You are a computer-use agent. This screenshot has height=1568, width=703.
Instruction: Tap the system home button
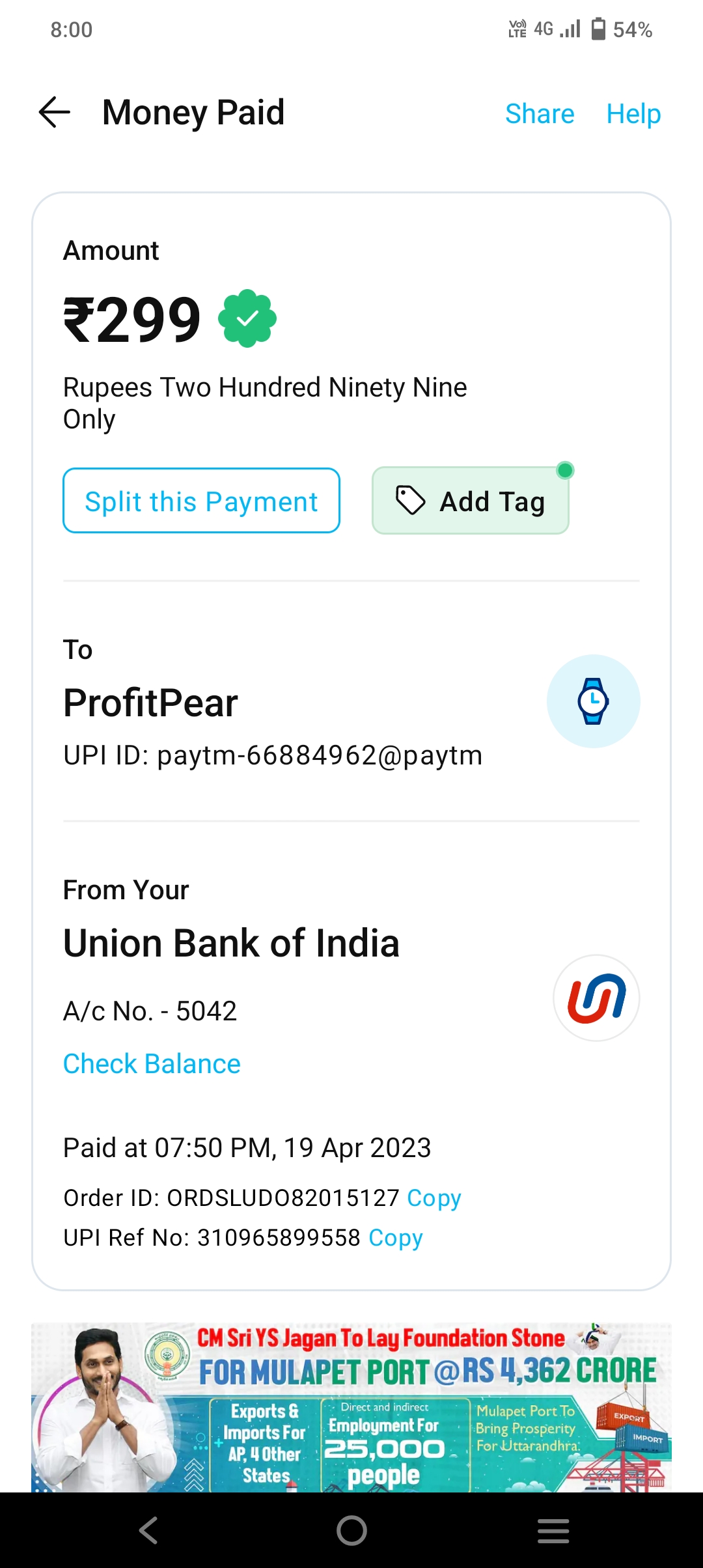[x=351, y=1530]
